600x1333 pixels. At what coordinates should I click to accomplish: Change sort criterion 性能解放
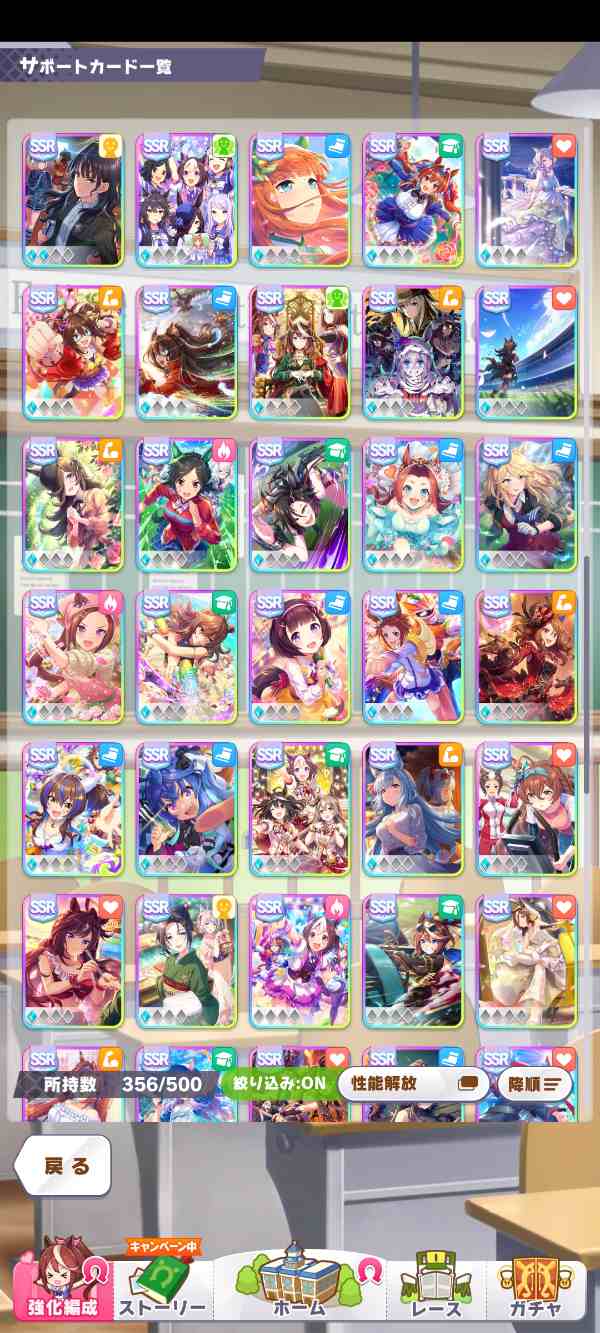(x=413, y=1084)
